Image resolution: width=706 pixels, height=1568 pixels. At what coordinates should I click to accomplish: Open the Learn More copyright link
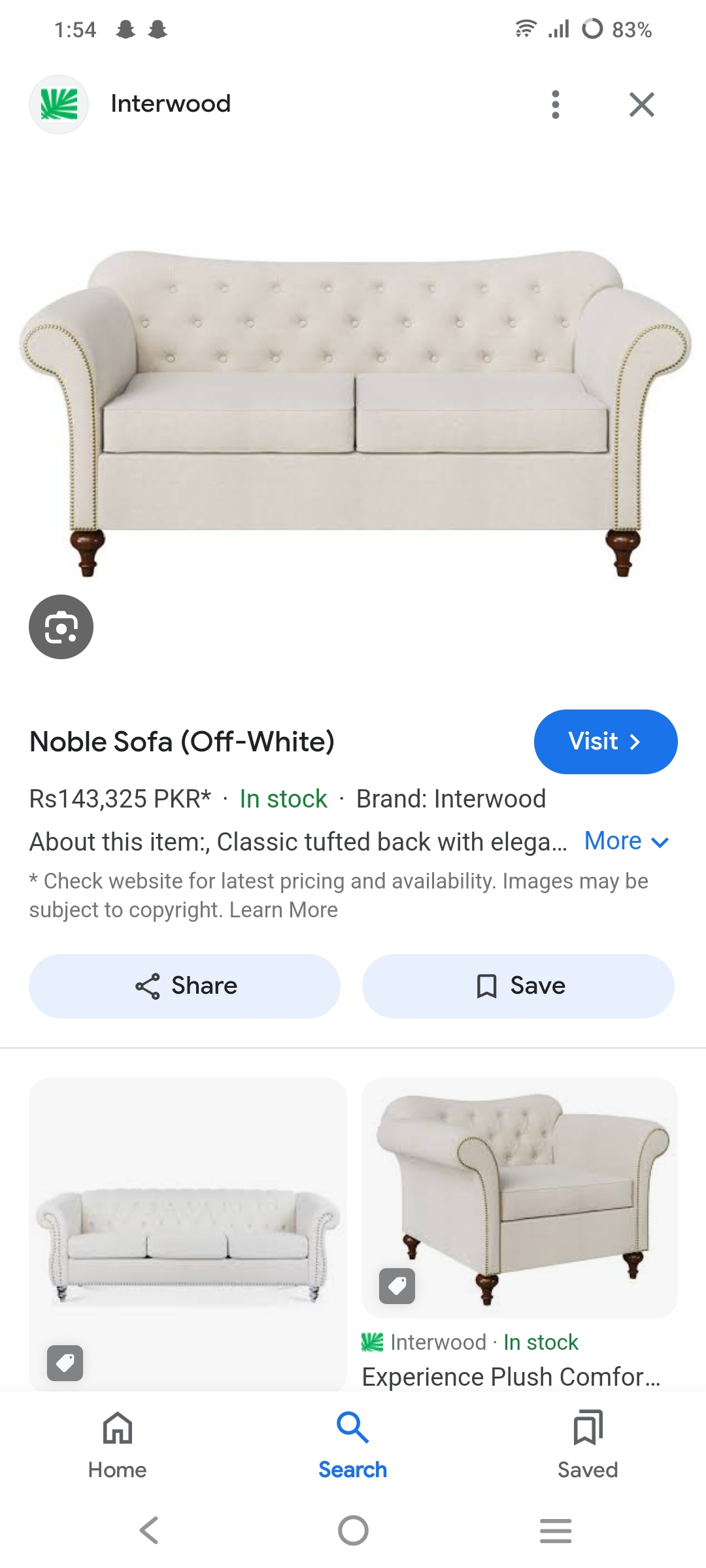(x=284, y=910)
